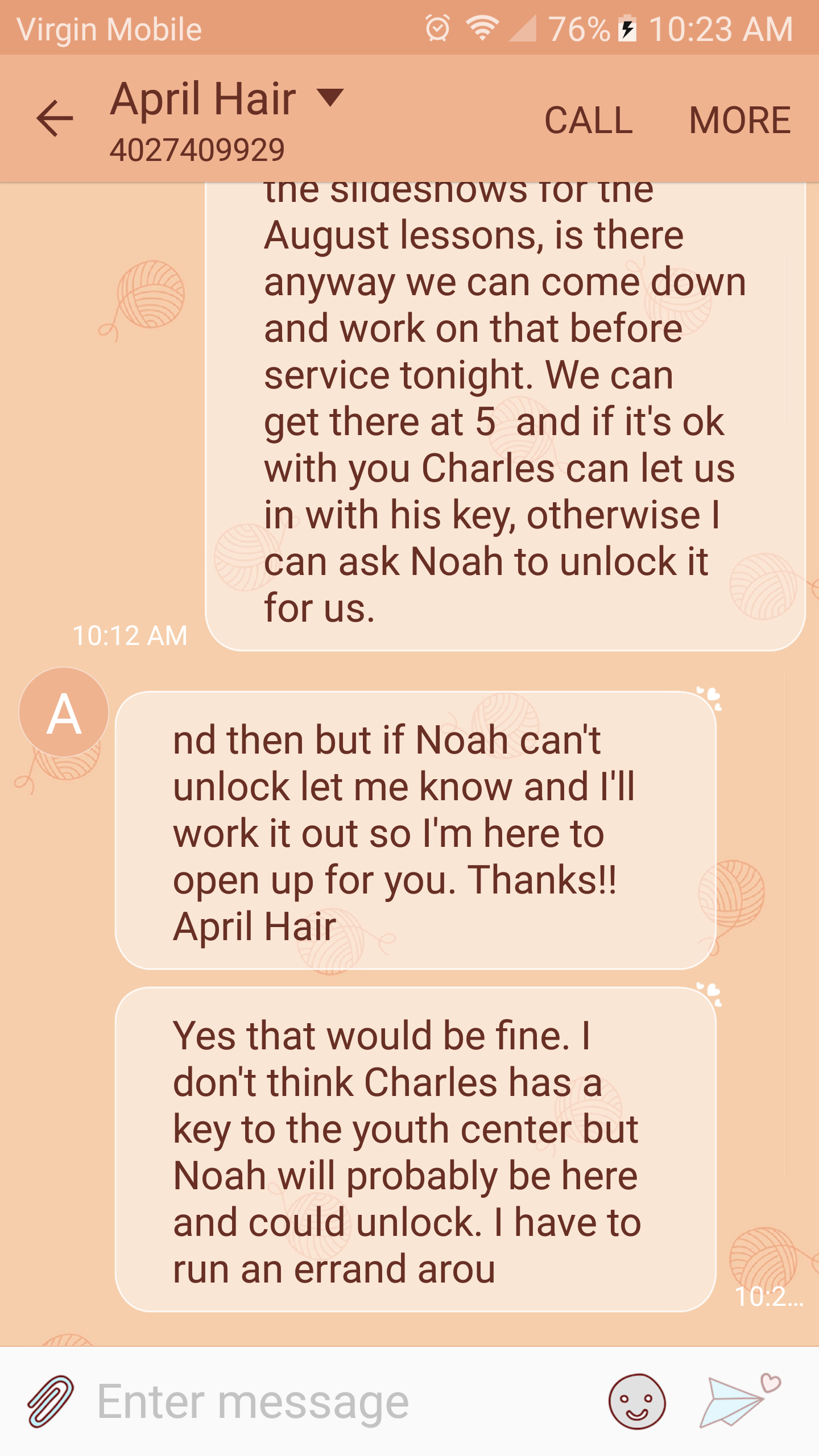Attach a file with the paperclip

pos(50,1401)
